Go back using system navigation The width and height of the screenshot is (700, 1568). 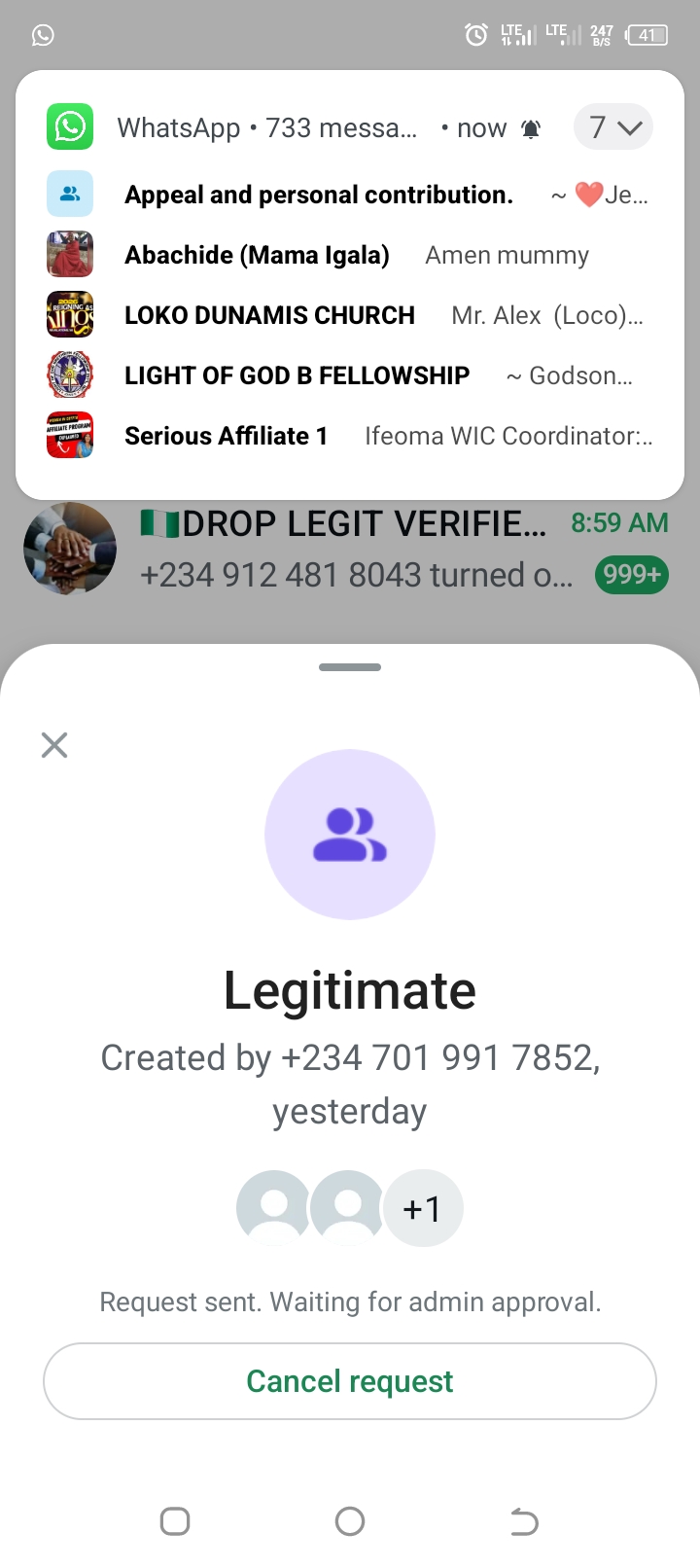[524, 1521]
